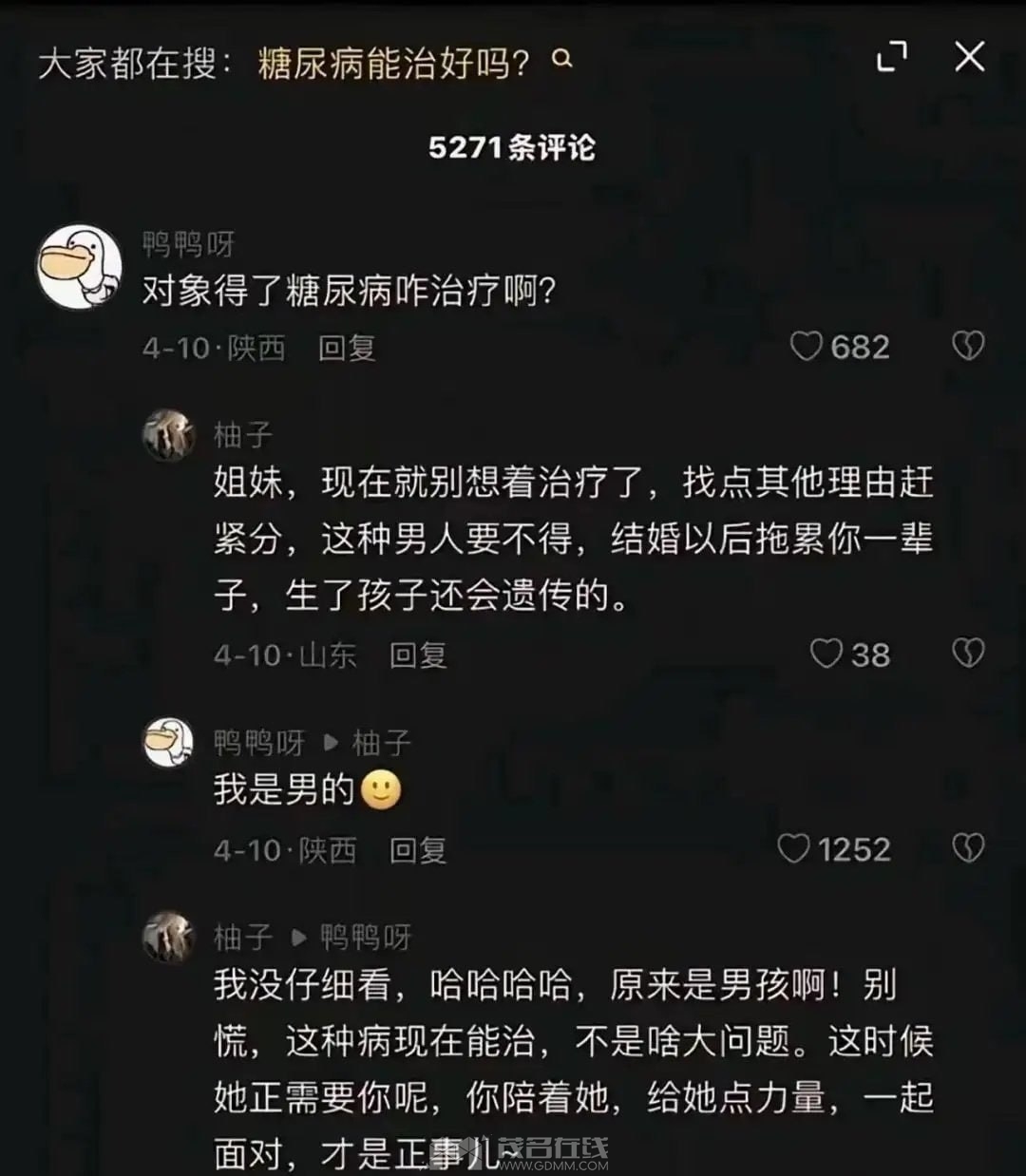
Task: Like 柚子's reply with 38 likes
Action: [826, 654]
